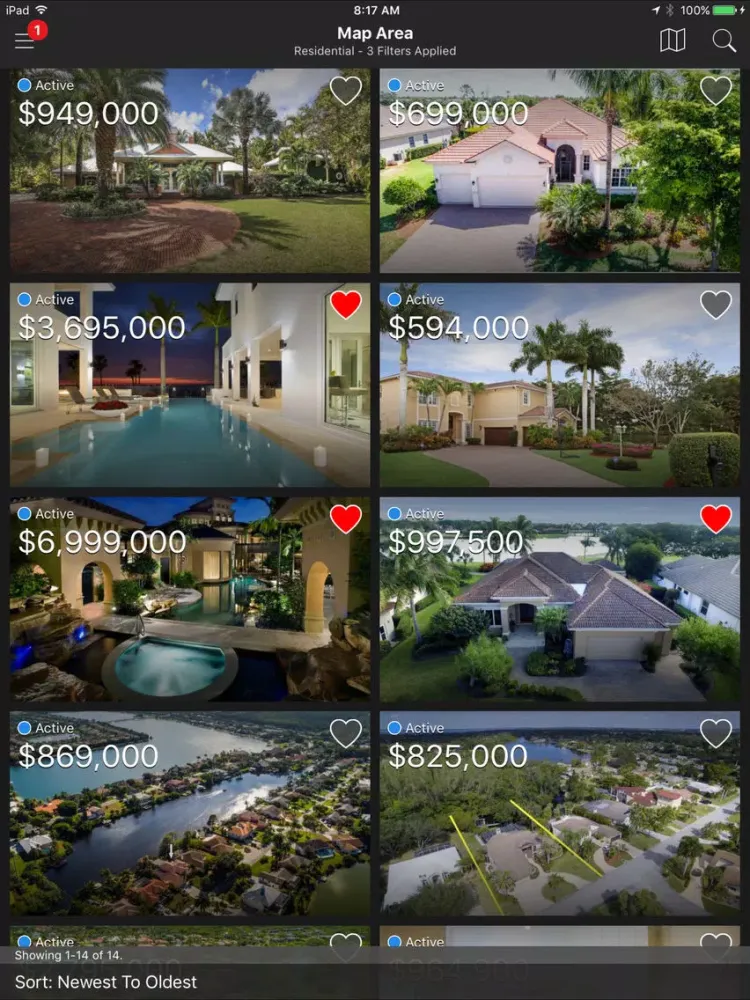This screenshot has height=1000, width=750.
Task: Favorite the $949,000 listing
Action: point(345,91)
